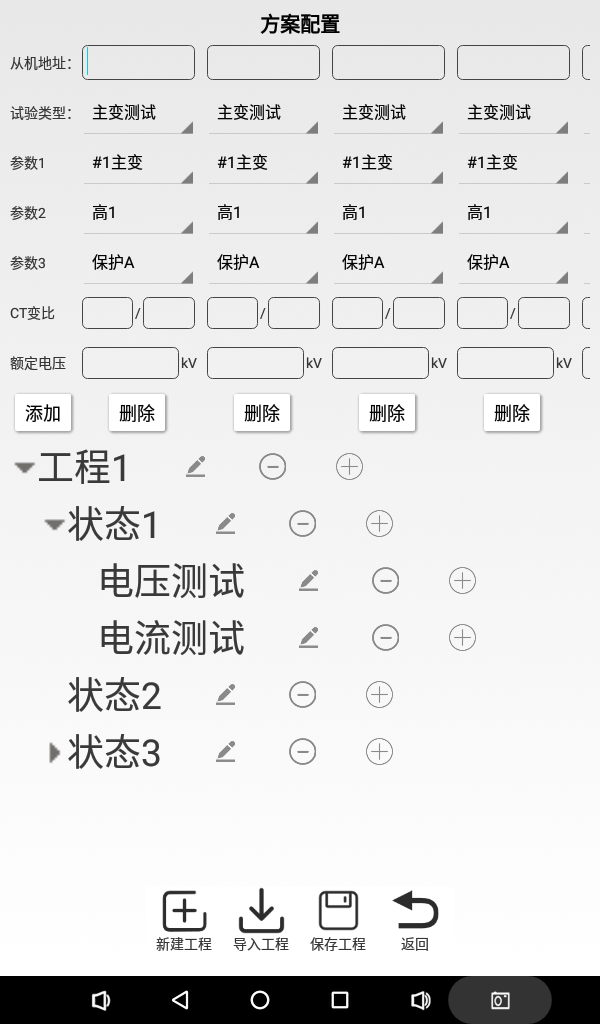600x1024 pixels.
Task: Edit the 电流测试 entry
Action: pos(309,638)
